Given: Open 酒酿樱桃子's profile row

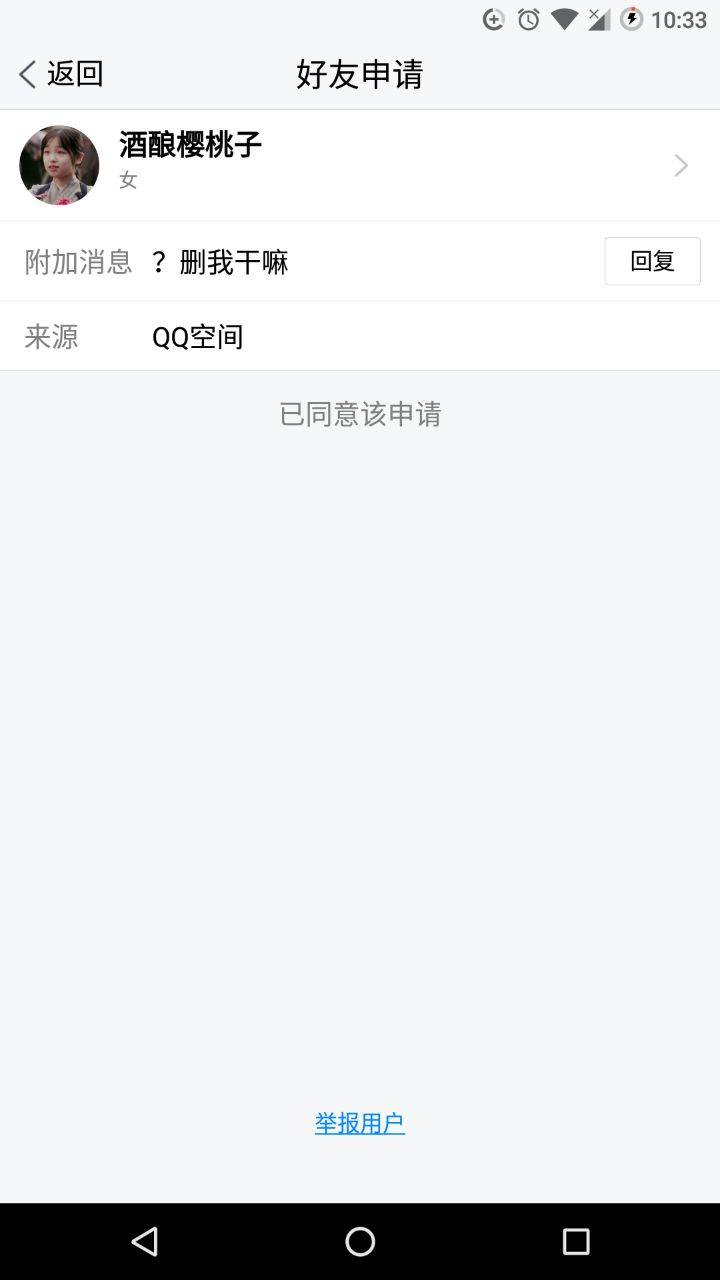Looking at the screenshot, I should (x=360, y=165).
